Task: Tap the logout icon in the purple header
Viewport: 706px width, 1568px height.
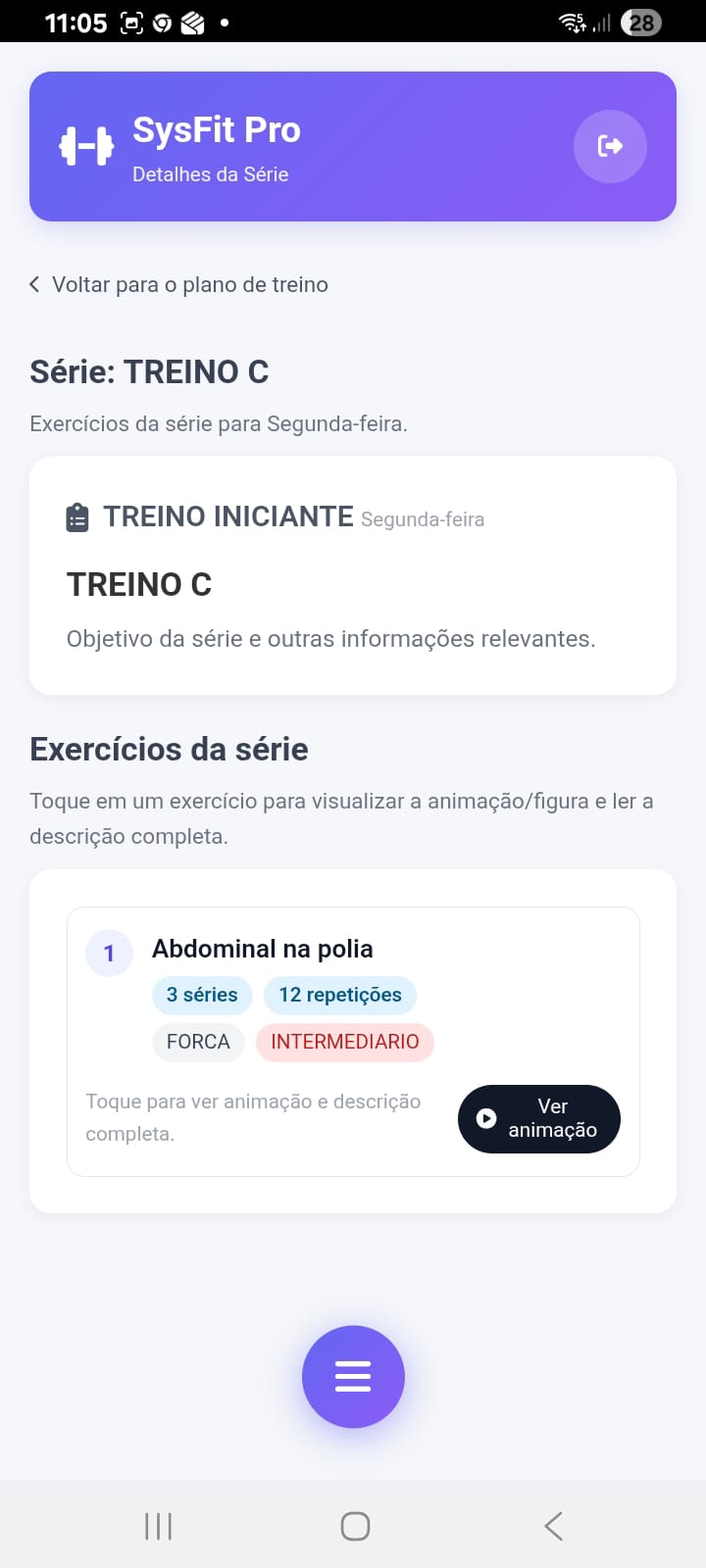Action: 610,146
